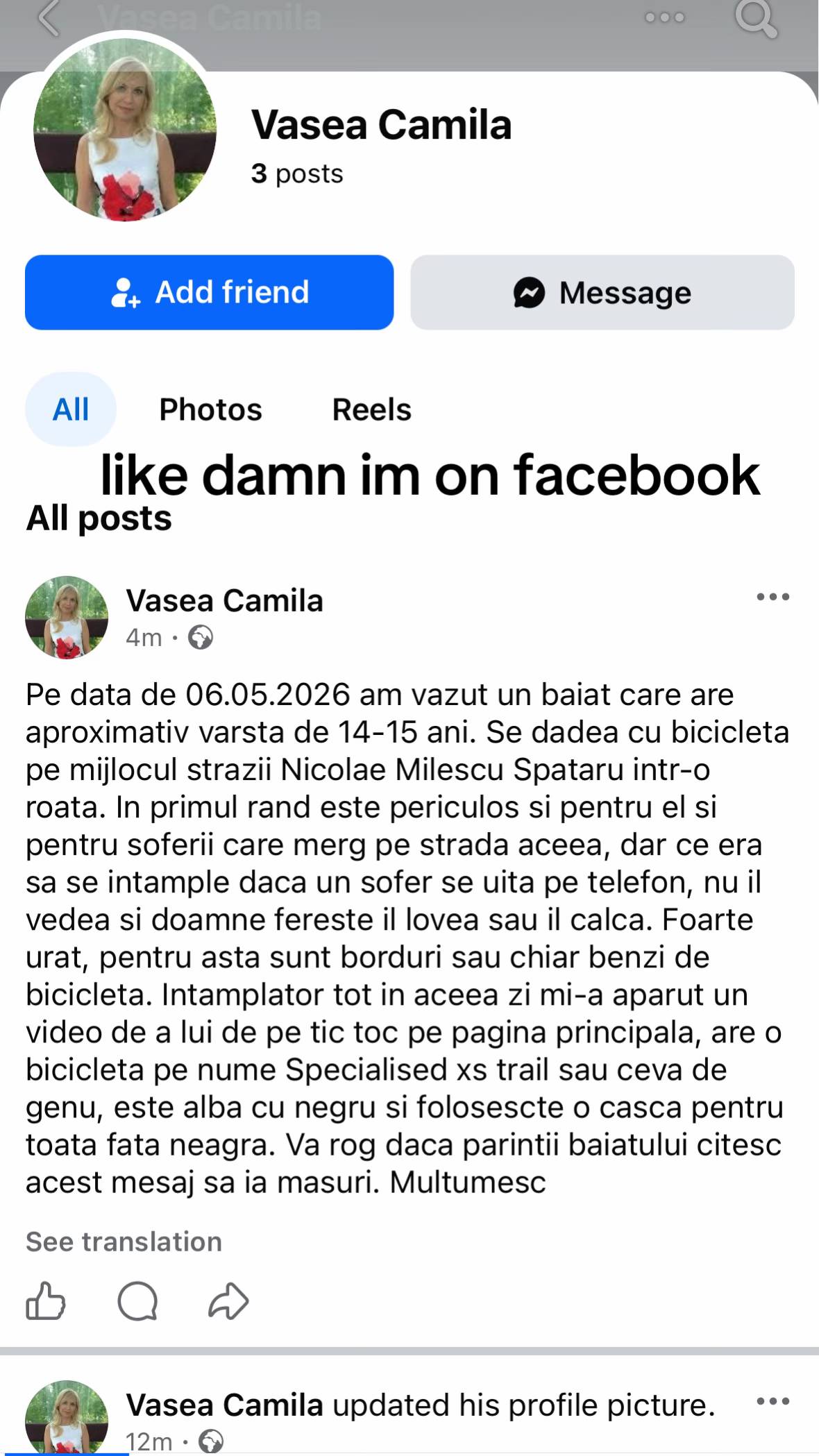Viewport: 819px width, 1456px height.
Task: Tap See translation under the post
Action: pyautogui.click(x=124, y=1242)
